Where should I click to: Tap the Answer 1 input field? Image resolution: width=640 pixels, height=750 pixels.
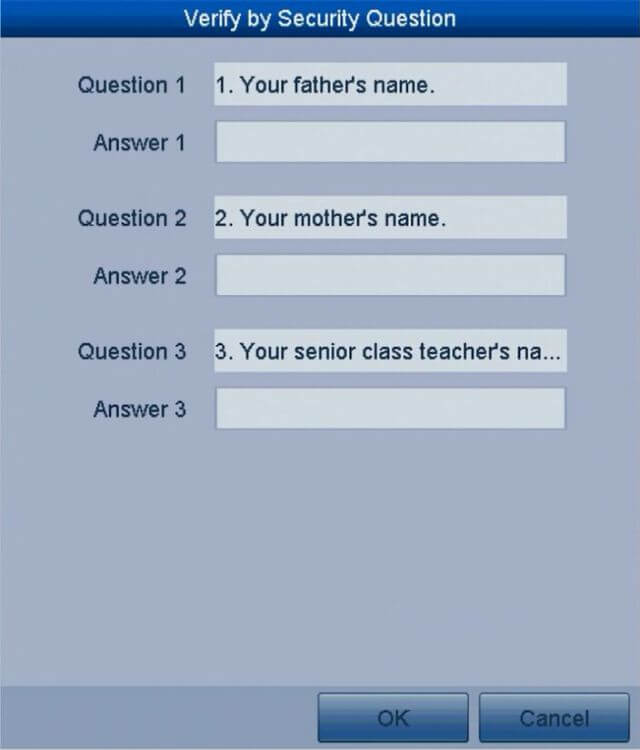(390, 142)
